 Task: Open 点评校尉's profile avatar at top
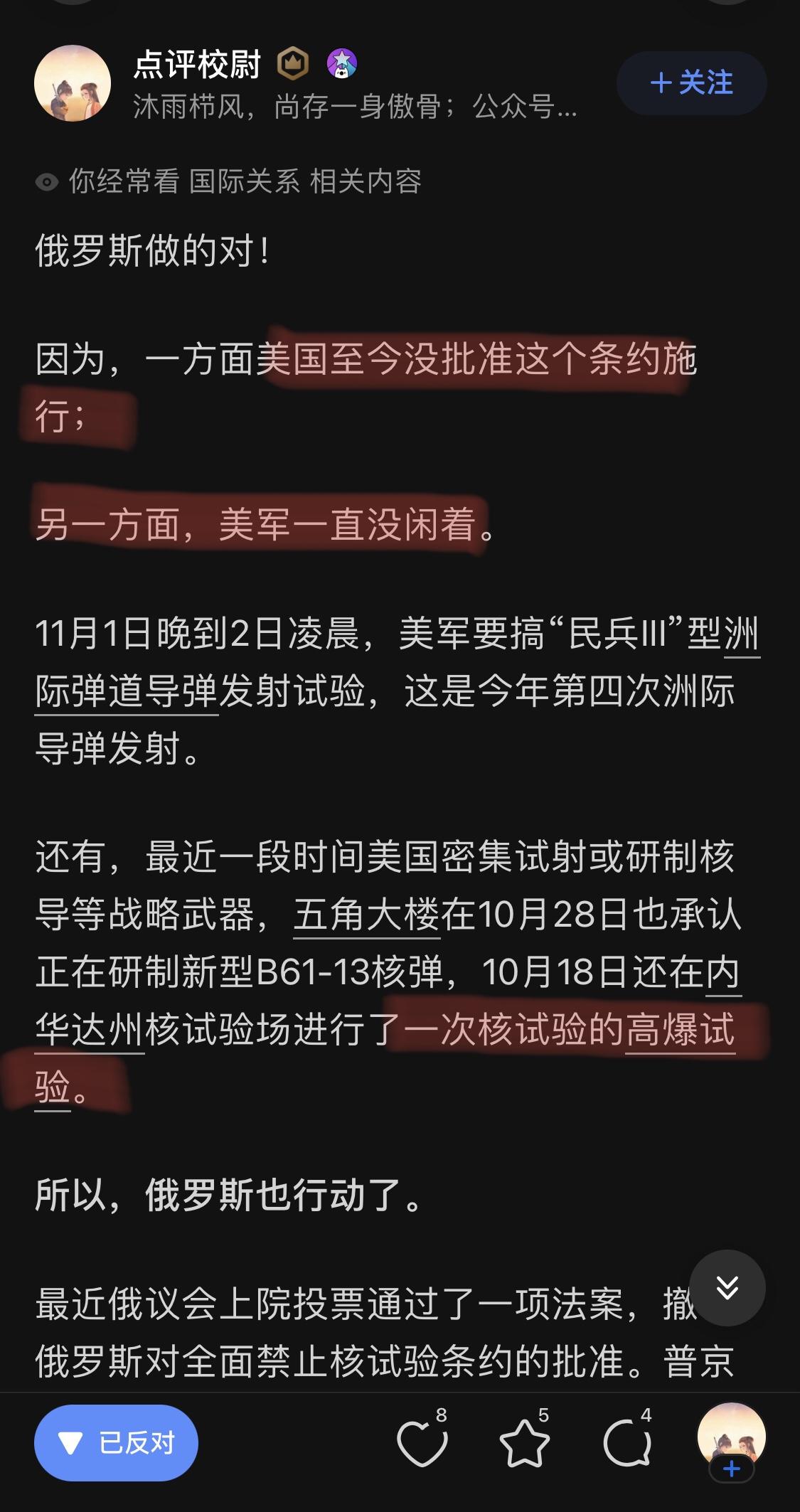(x=73, y=83)
